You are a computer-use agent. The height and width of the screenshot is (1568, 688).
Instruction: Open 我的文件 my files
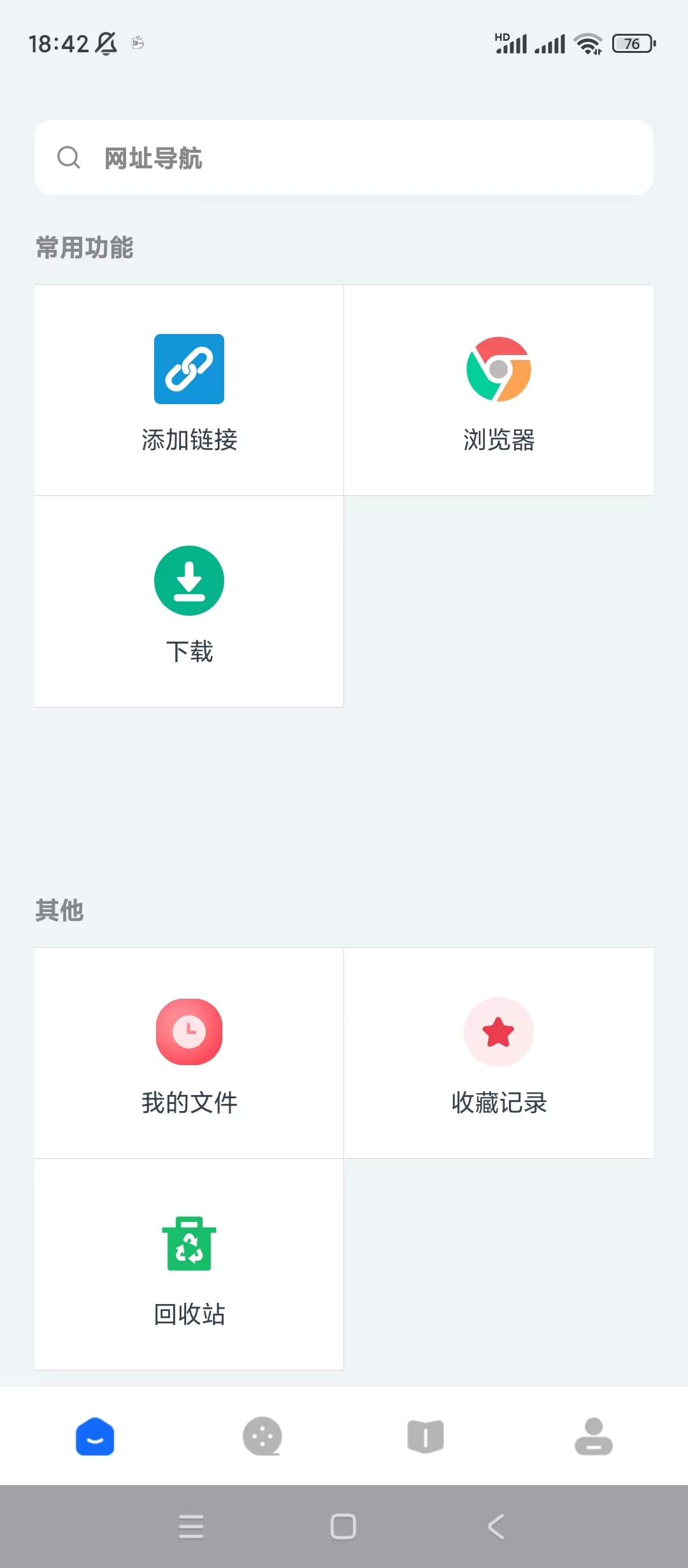(x=189, y=1053)
